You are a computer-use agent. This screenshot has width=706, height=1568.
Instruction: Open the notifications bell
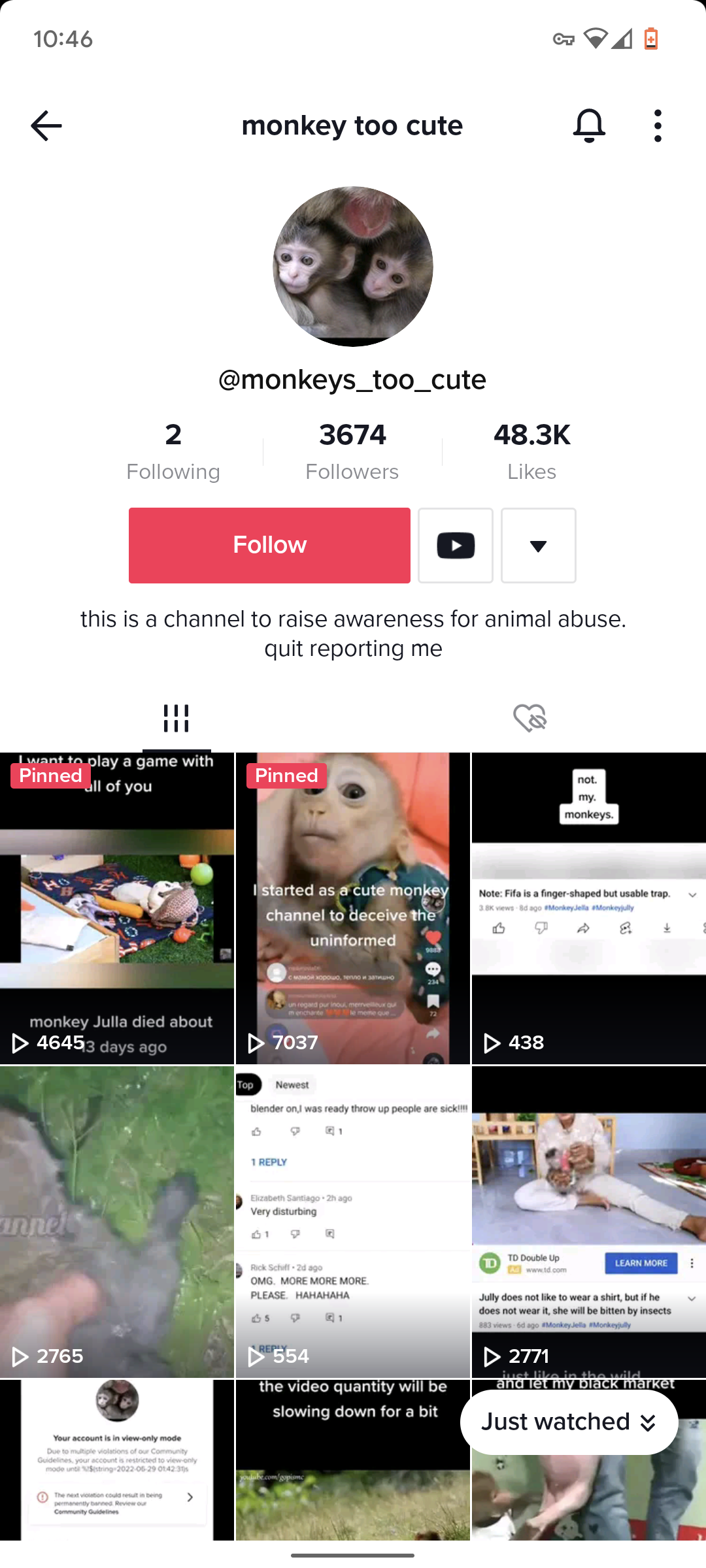click(589, 125)
